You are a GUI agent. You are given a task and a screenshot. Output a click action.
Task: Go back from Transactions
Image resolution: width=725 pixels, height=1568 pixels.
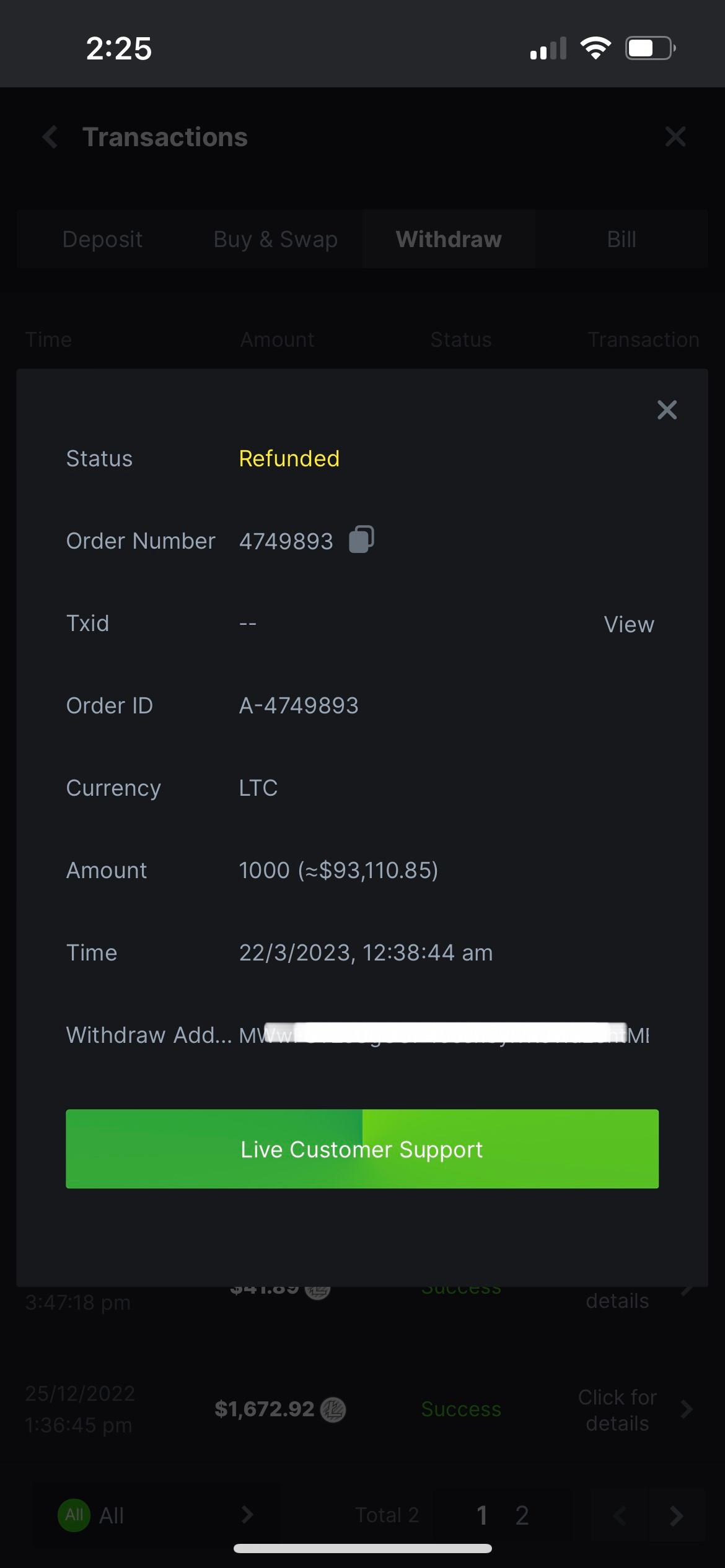pos(51,137)
